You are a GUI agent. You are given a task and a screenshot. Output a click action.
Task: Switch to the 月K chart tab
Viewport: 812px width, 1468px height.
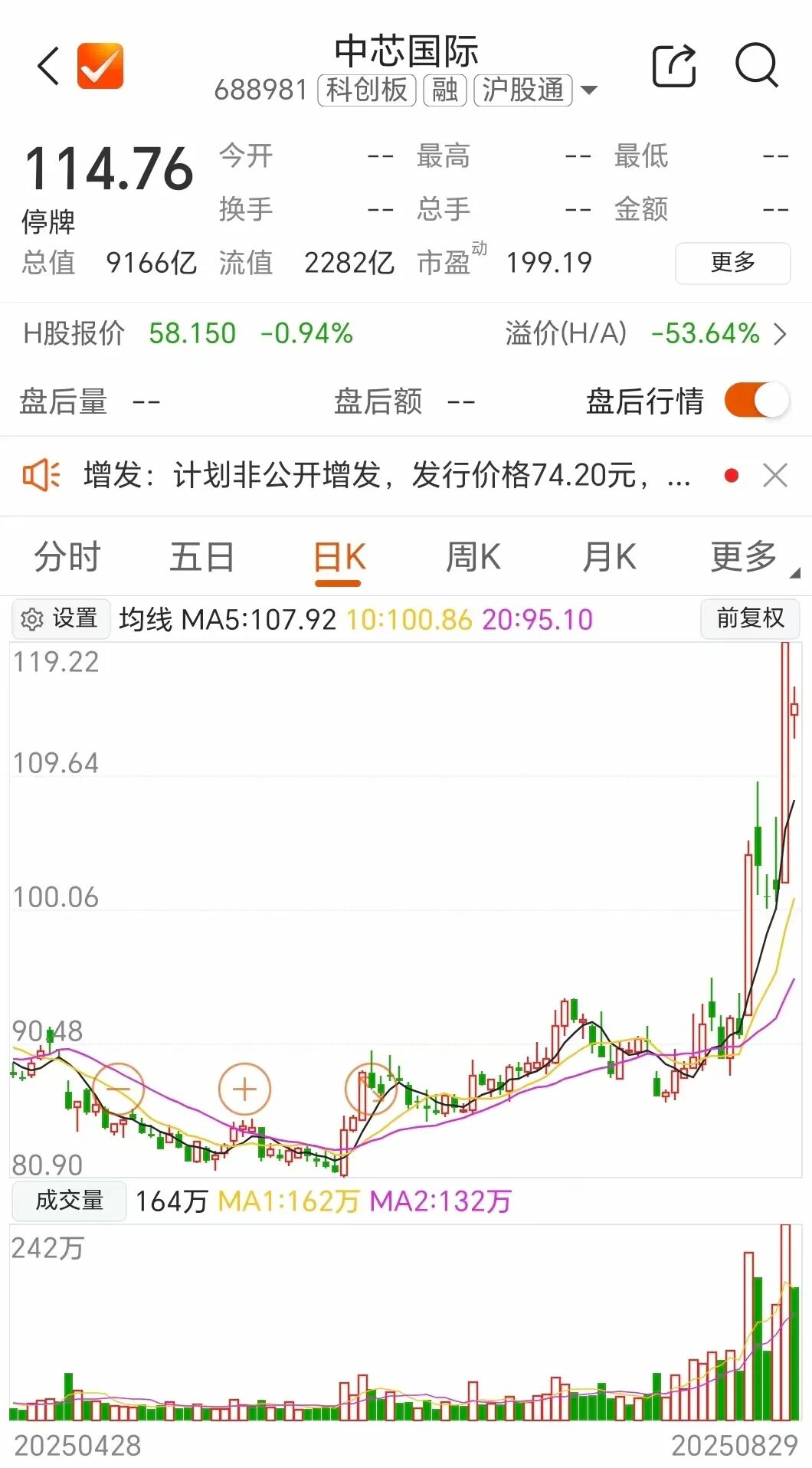point(609,556)
